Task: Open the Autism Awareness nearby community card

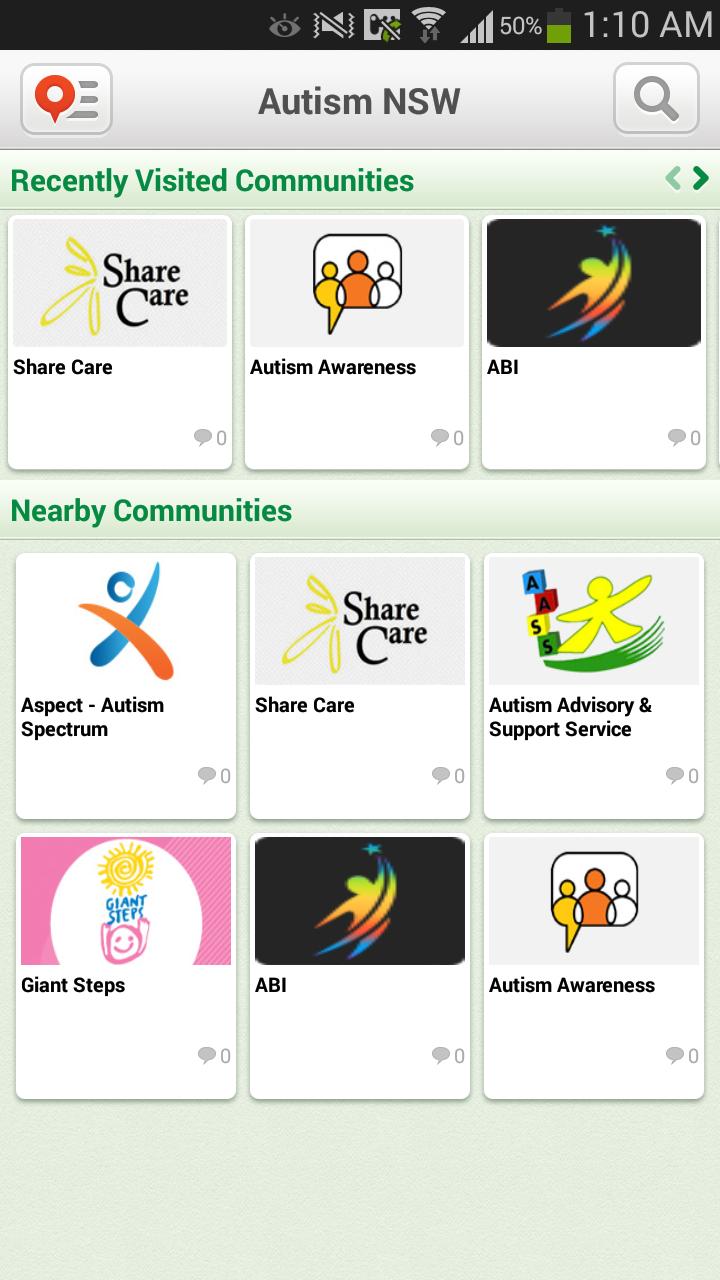Action: click(593, 963)
